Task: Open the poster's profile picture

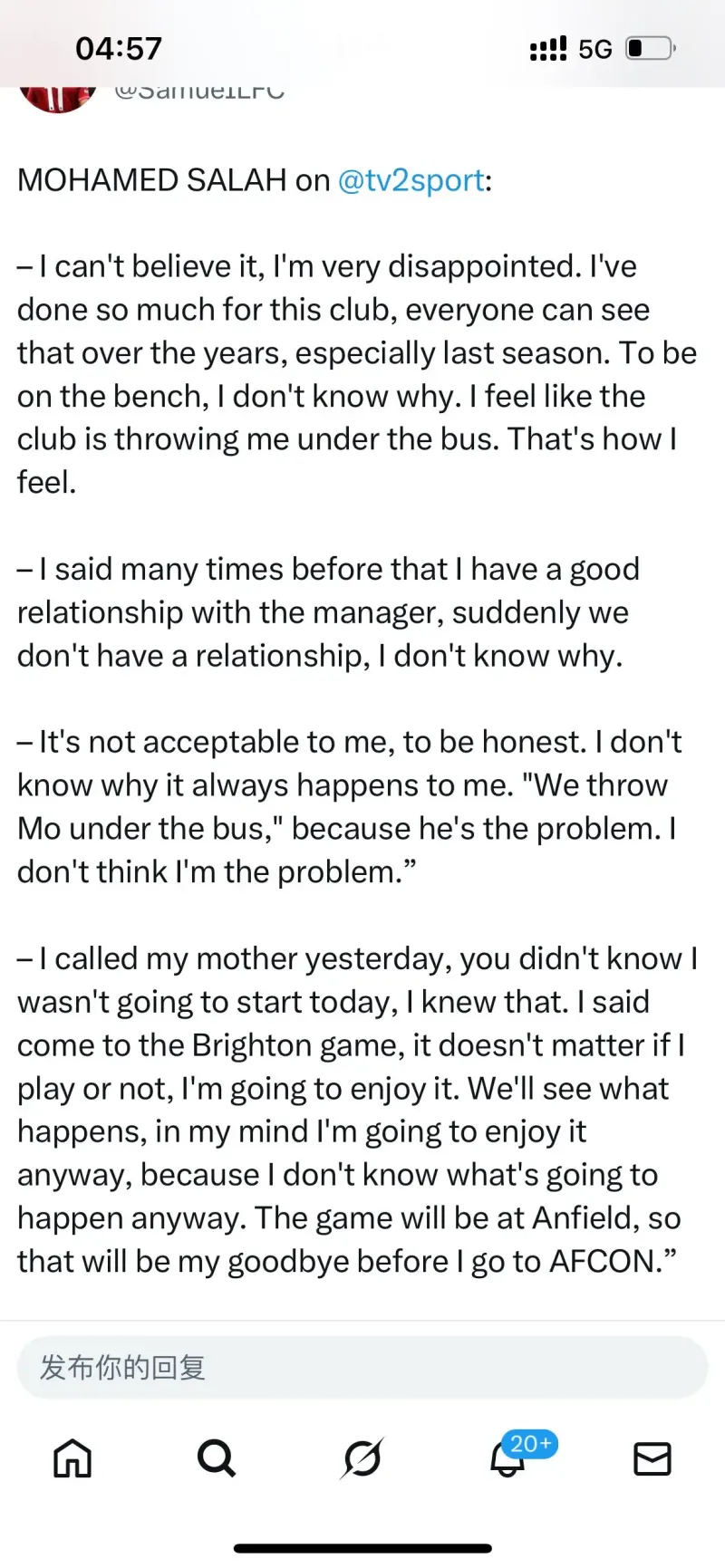Action: point(57,98)
